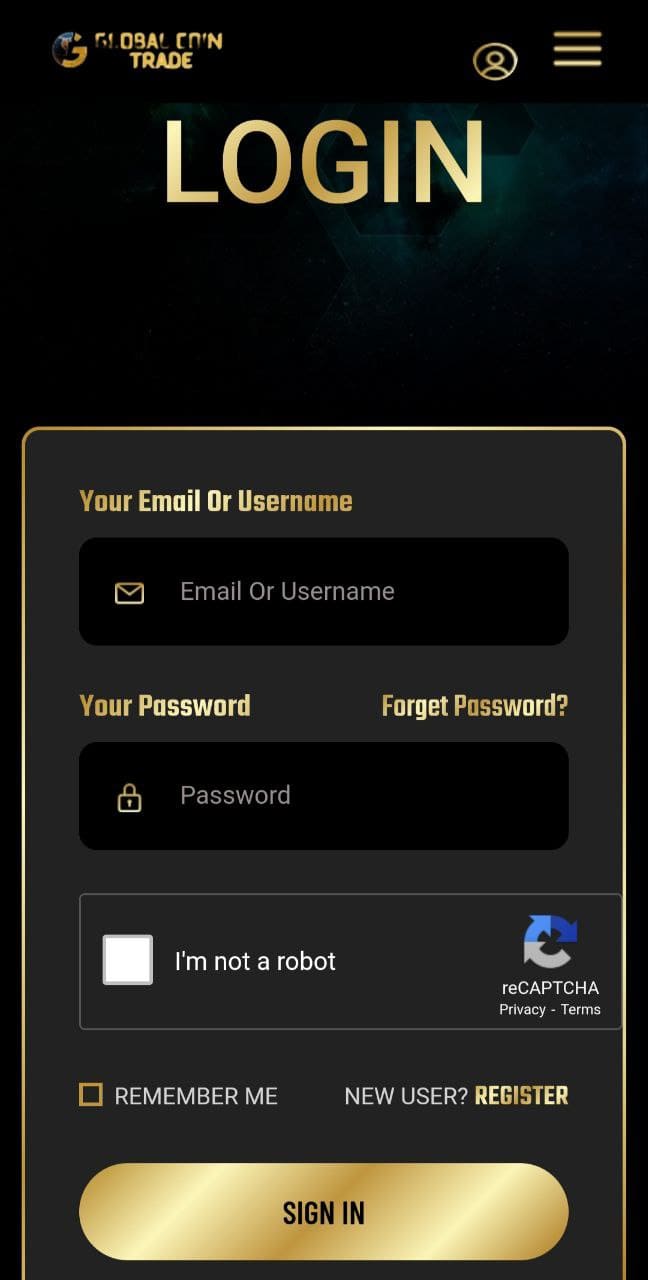
Task: Tap the Global Coin Trade logo
Action: point(137,50)
